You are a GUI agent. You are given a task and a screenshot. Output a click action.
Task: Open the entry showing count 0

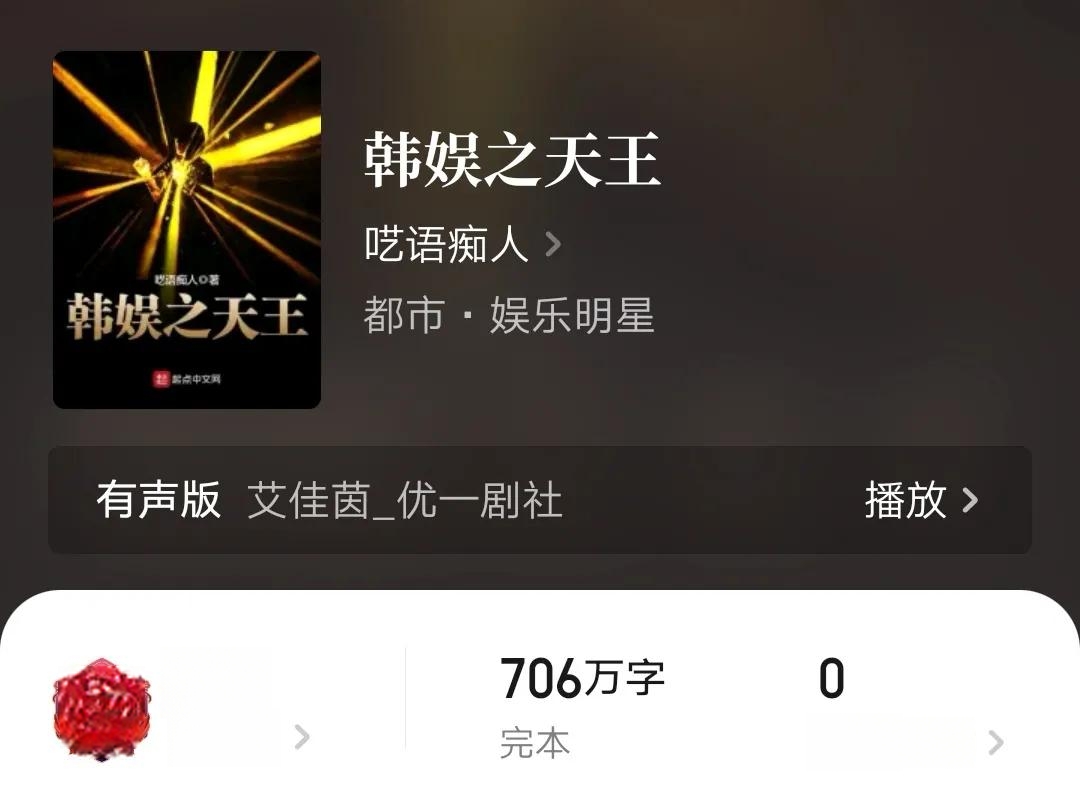coord(900,710)
